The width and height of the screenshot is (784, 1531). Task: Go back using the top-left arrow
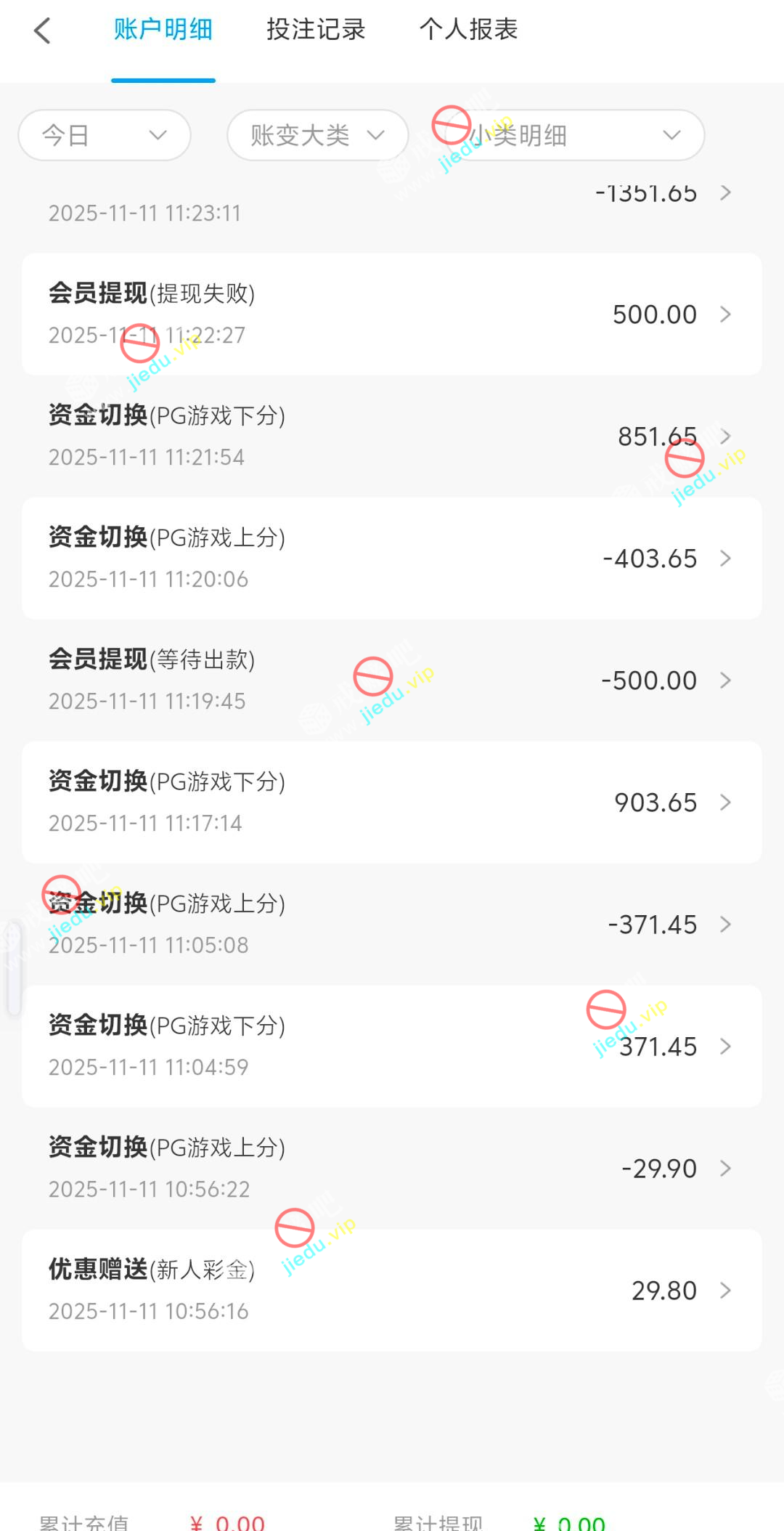pos(42,31)
